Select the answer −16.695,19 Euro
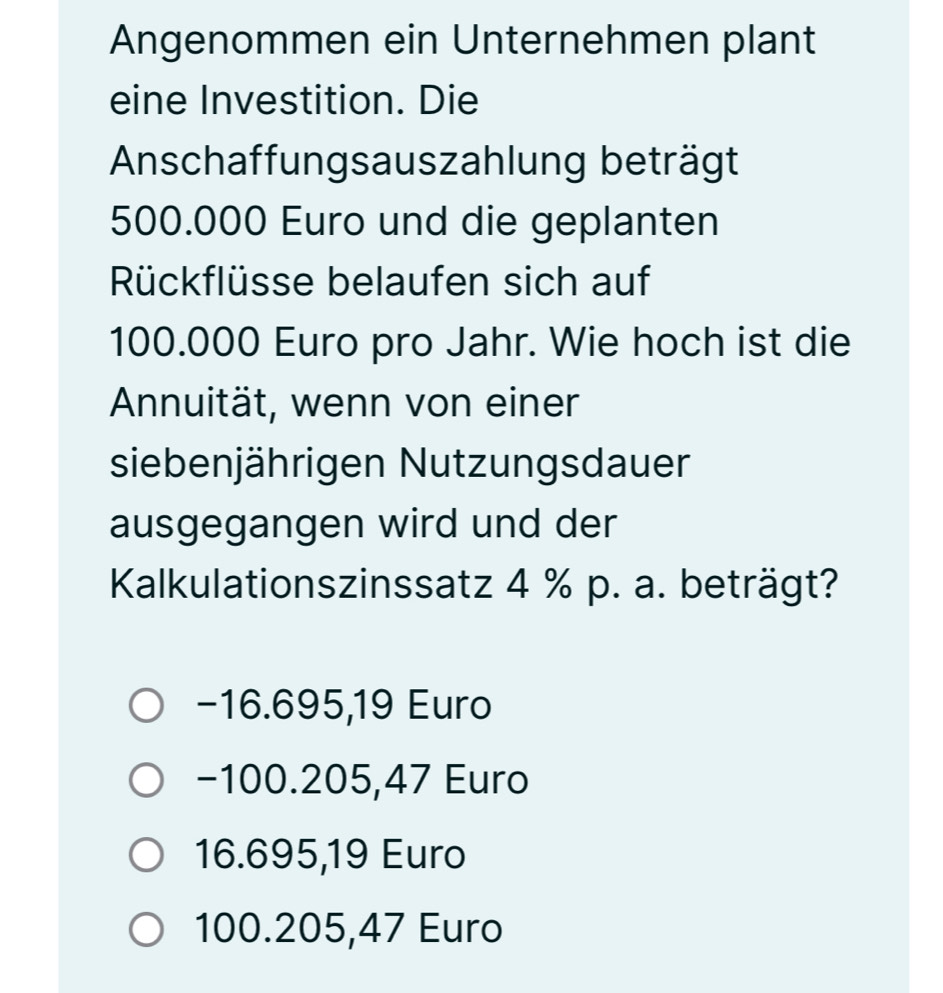The height and width of the screenshot is (993, 943). pyautogui.click(x=147, y=706)
